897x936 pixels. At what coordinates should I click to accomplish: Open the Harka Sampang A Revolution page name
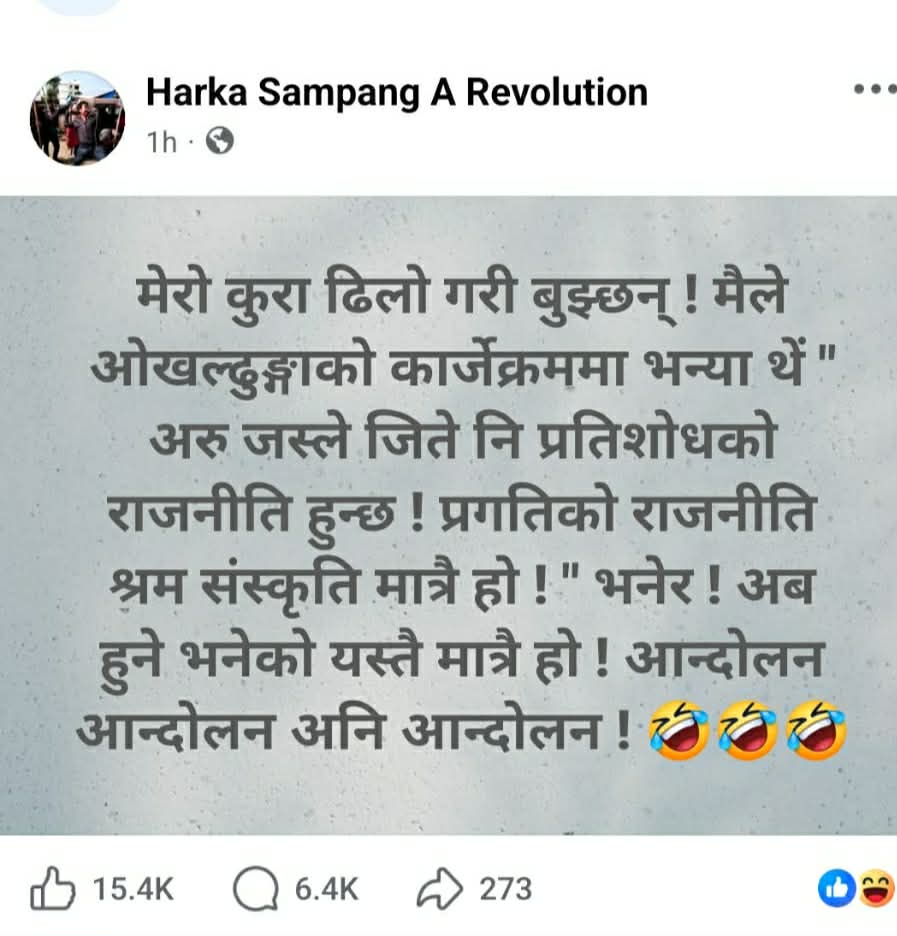click(x=396, y=92)
